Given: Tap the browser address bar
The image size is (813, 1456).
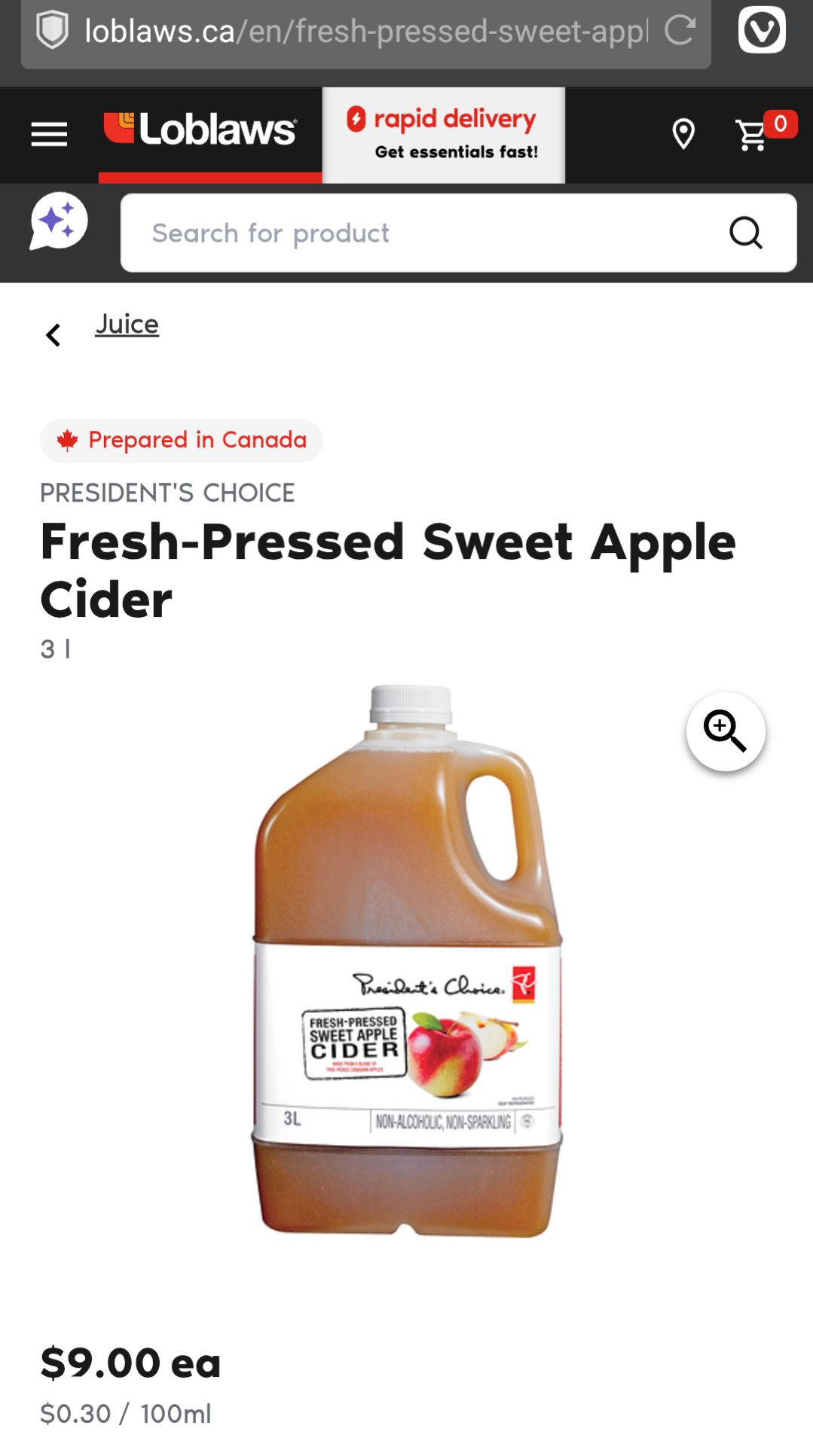Looking at the screenshot, I should [366, 32].
